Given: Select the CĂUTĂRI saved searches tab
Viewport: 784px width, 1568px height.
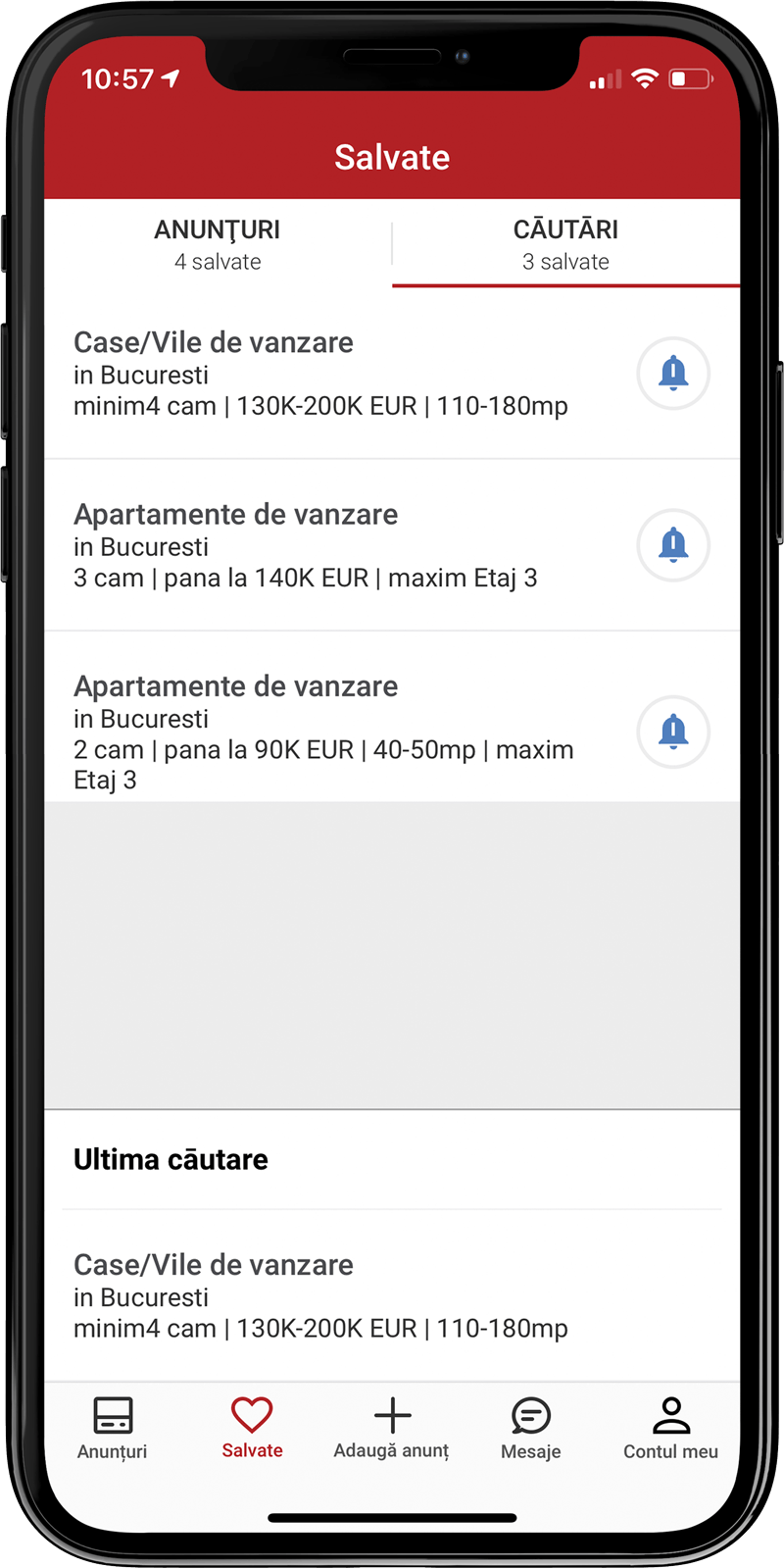Looking at the screenshot, I should pyautogui.click(x=565, y=244).
